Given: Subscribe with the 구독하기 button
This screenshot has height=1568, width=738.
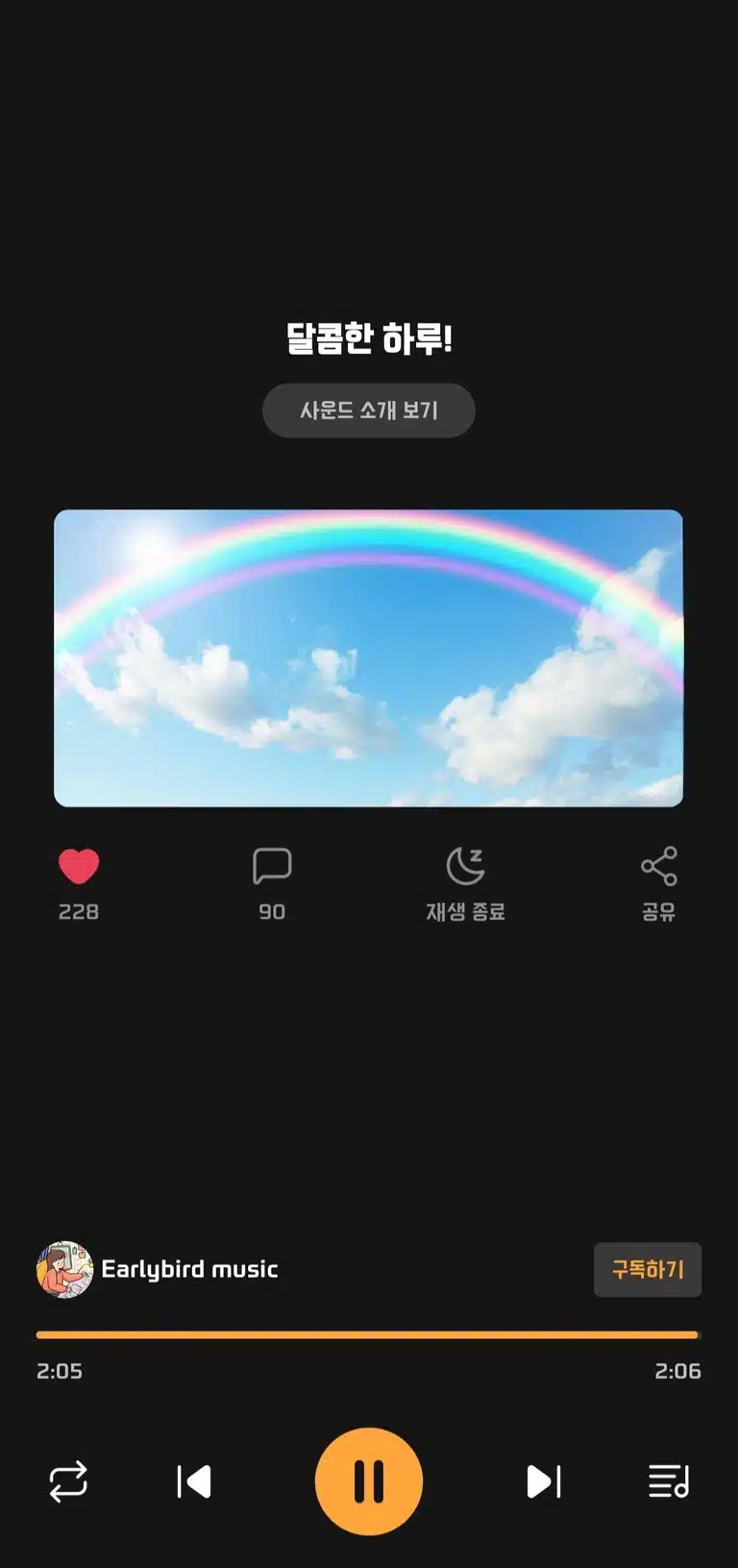Looking at the screenshot, I should [648, 1270].
